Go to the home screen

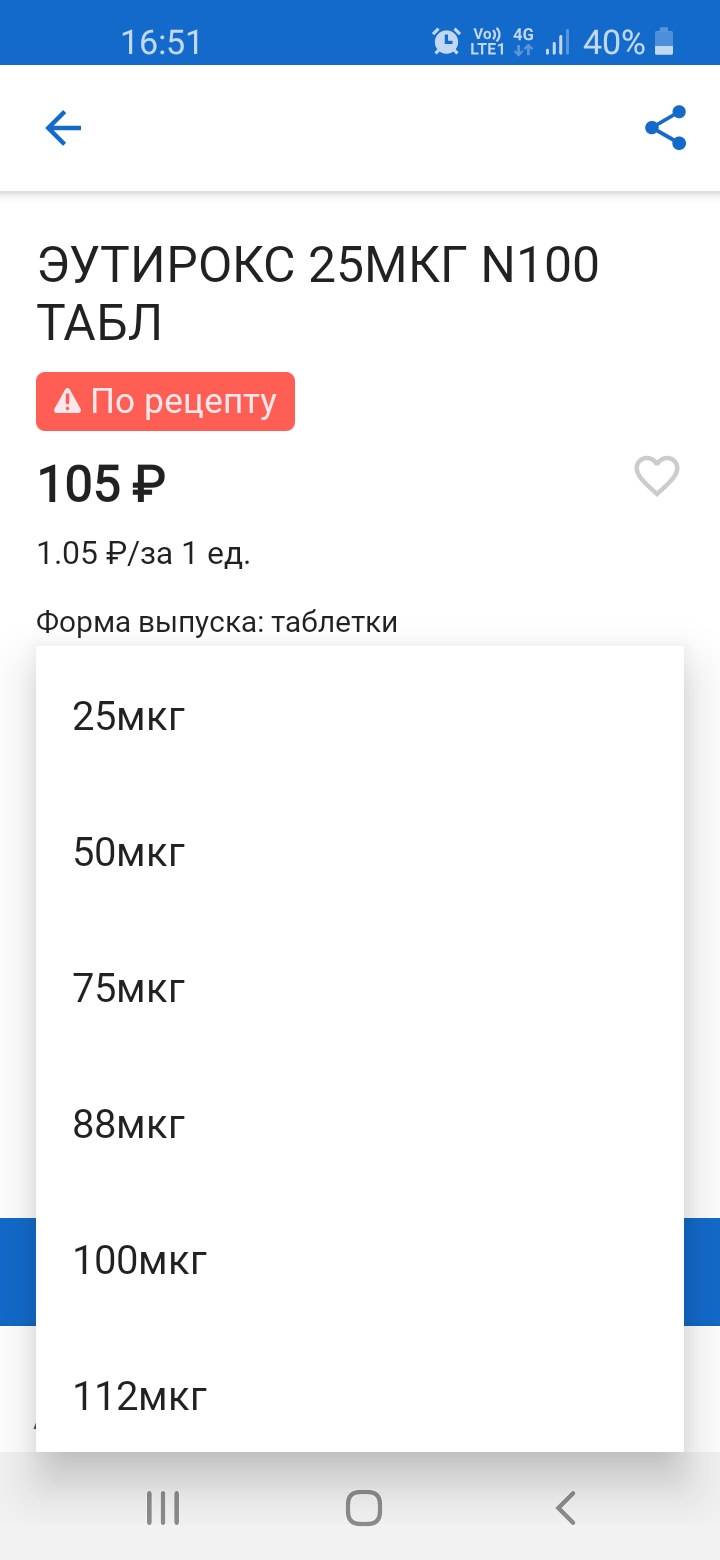pos(364,1507)
